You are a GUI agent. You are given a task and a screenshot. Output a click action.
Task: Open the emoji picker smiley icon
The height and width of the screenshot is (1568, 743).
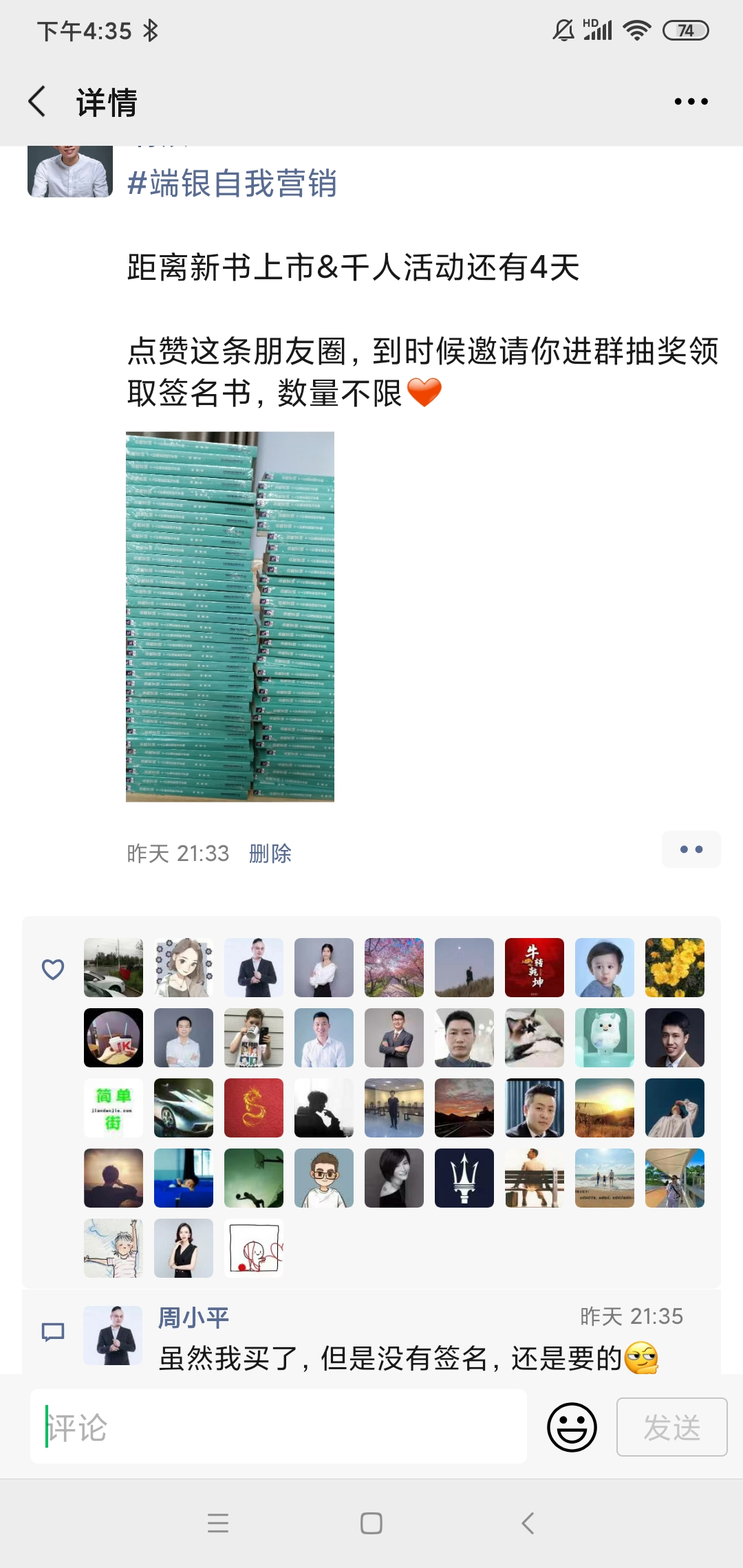click(x=572, y=1427)
